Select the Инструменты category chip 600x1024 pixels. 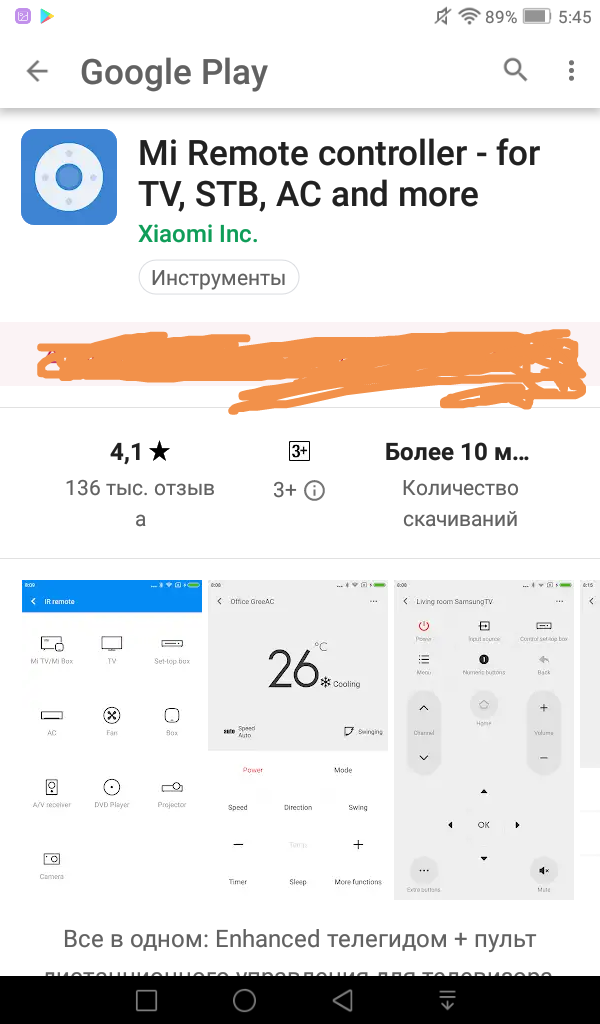219,278
